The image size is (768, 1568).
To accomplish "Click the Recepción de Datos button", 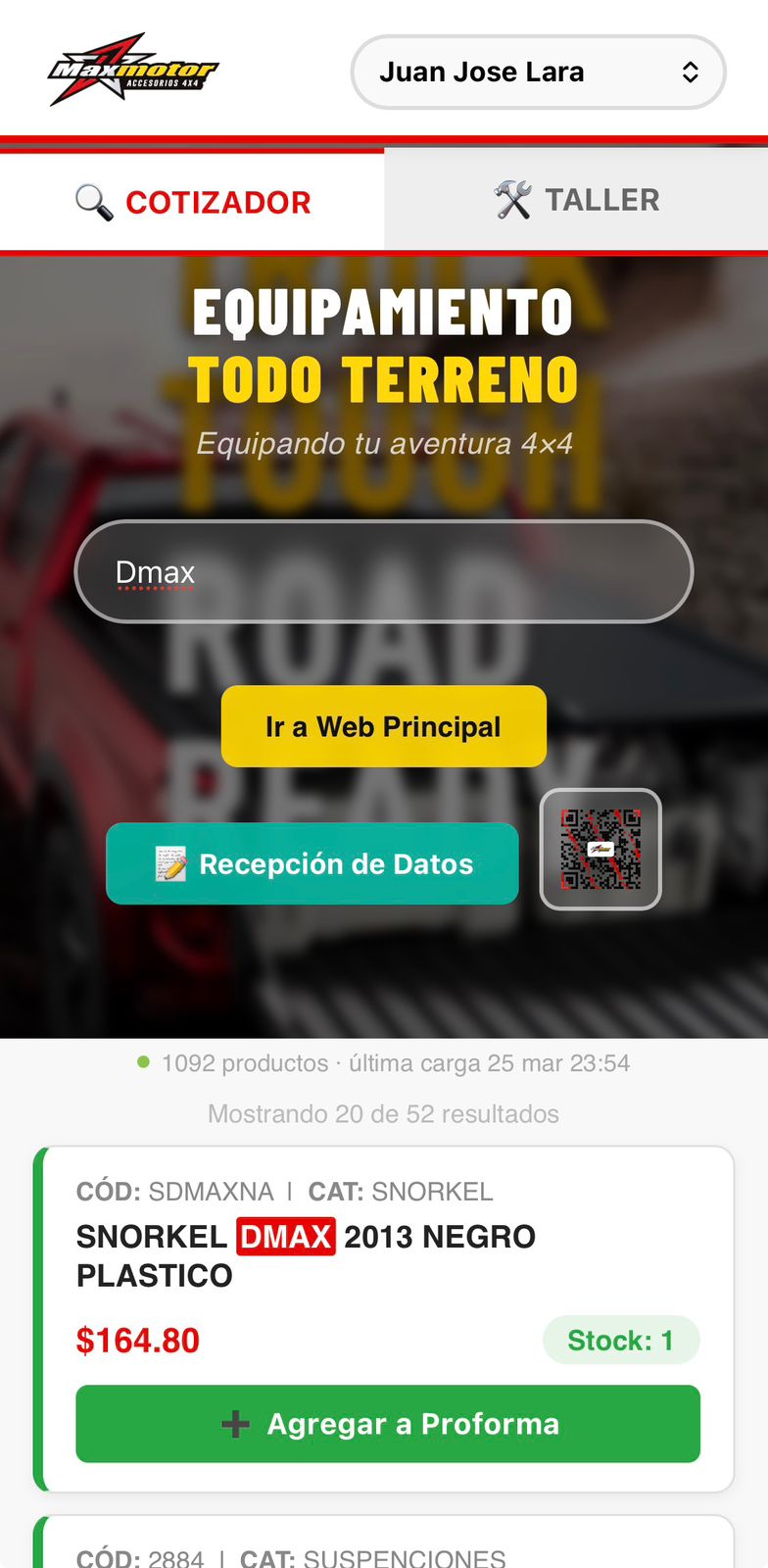I will click(x=312, y=863).
